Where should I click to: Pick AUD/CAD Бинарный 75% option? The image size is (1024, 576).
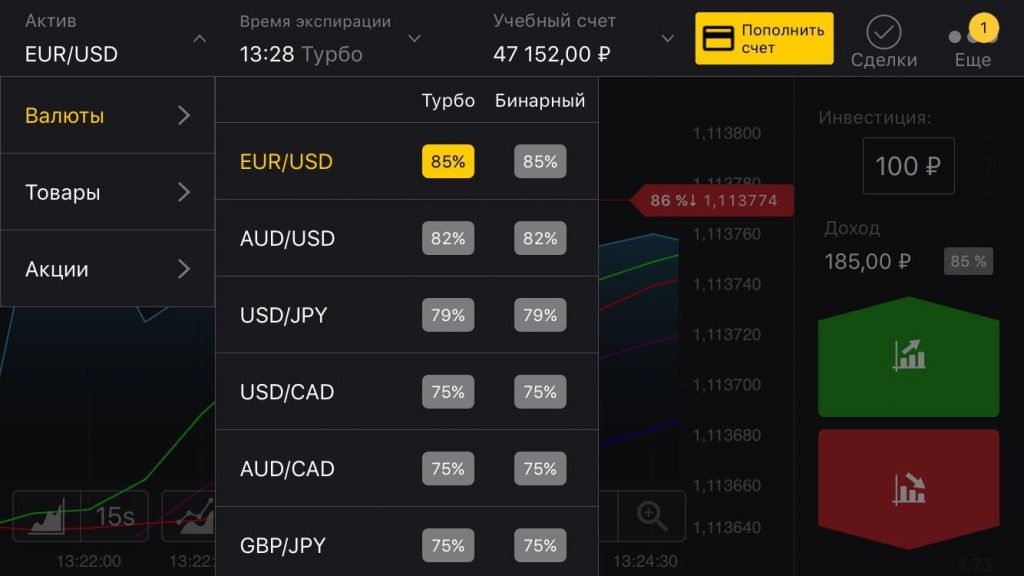(540, 469)
